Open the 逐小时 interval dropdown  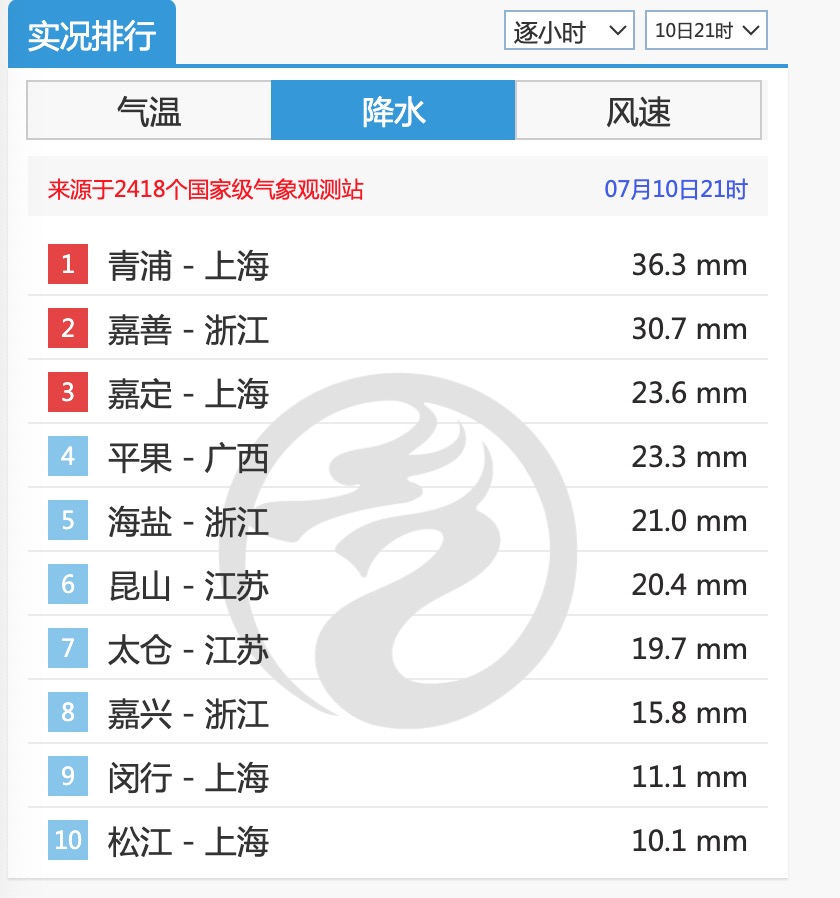(x=569, y=31)
